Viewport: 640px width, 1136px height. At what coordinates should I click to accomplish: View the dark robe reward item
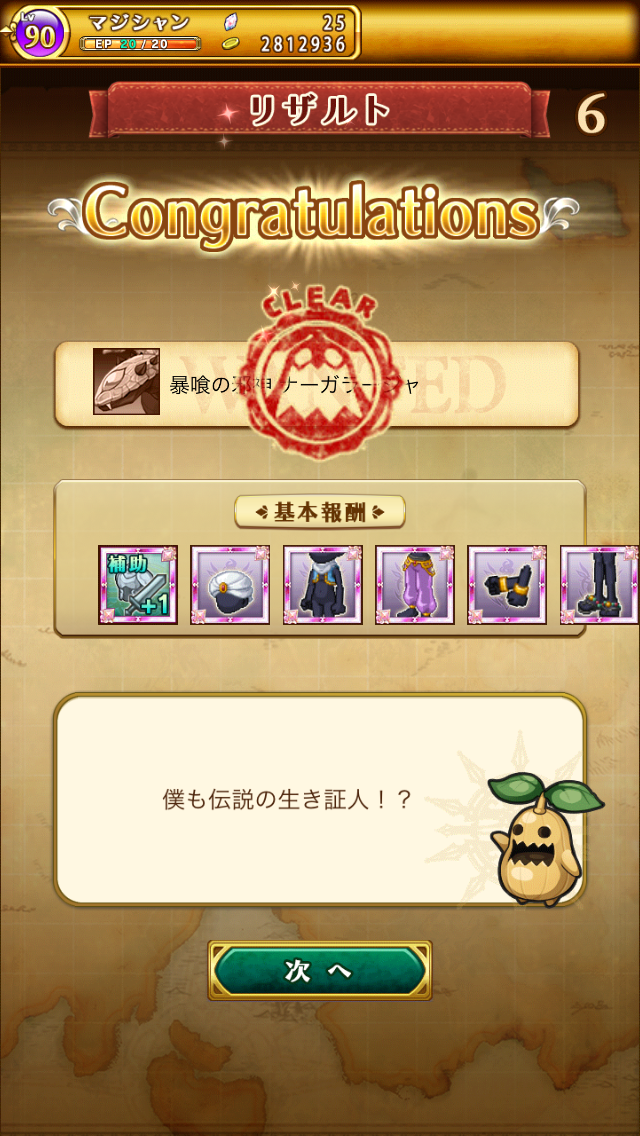[x=322, y=585]
